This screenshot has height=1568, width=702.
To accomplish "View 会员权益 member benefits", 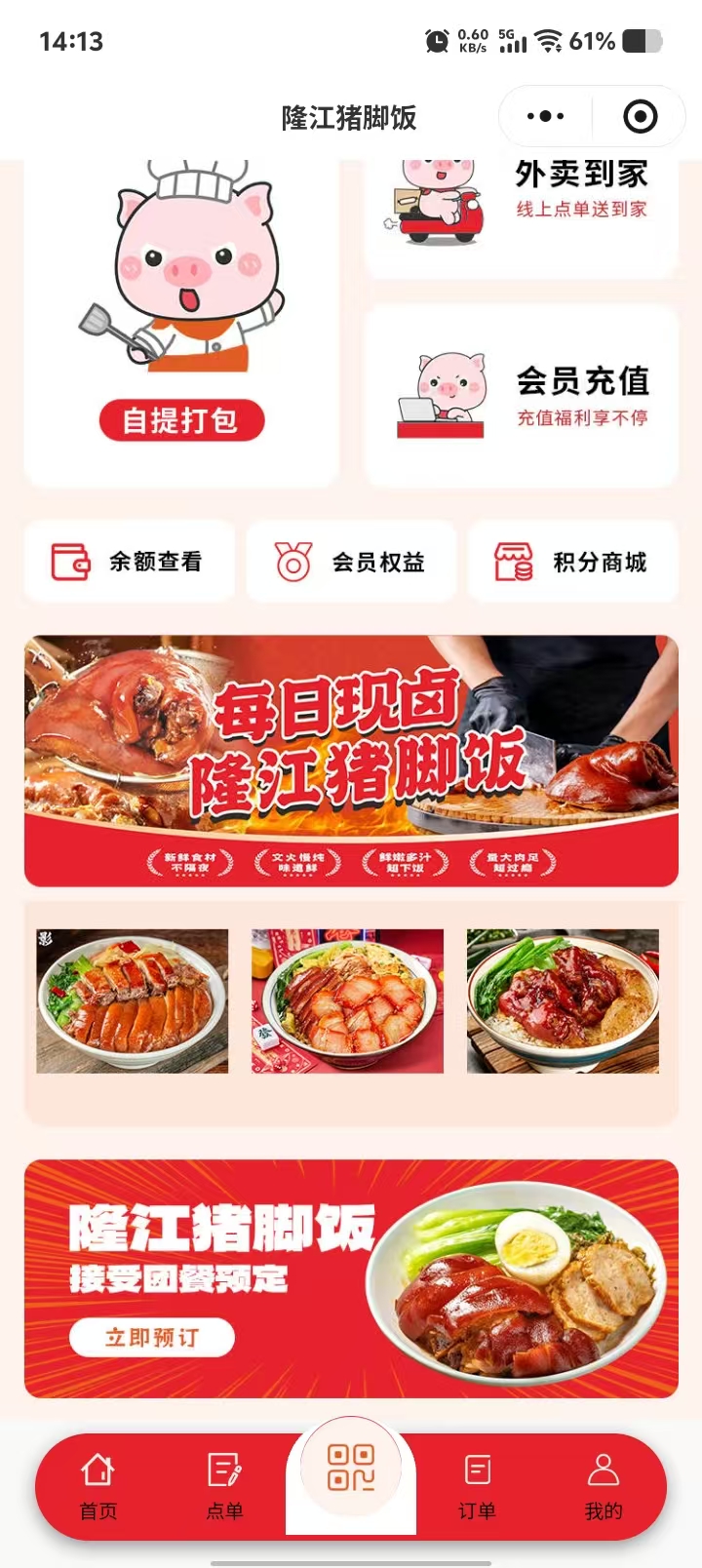I will (351, 562).
